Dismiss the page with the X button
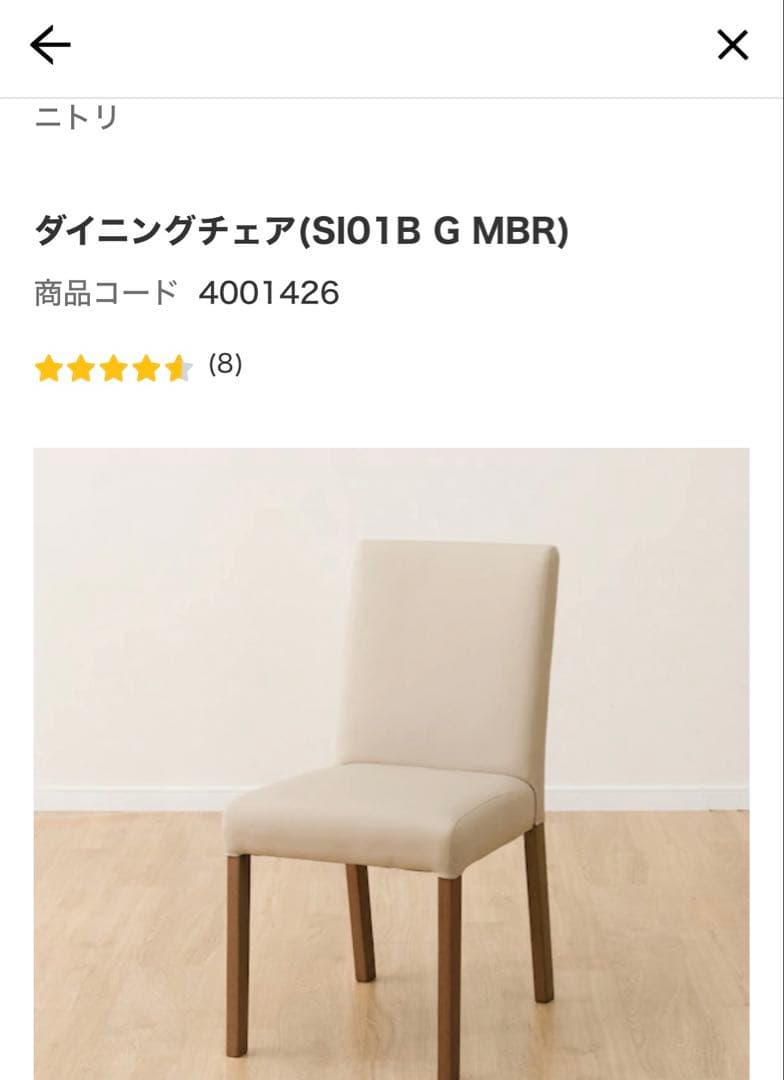784x1080 pixels. pos(731,44)
